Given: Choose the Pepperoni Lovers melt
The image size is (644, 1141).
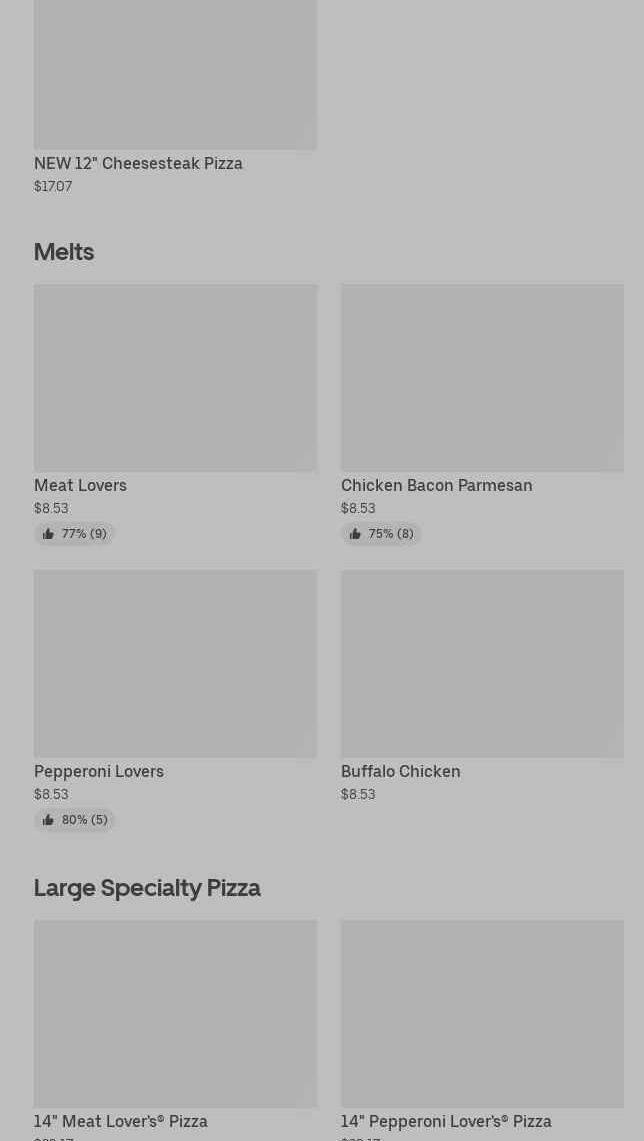Looking at the screenshot, I should point(175,699).
